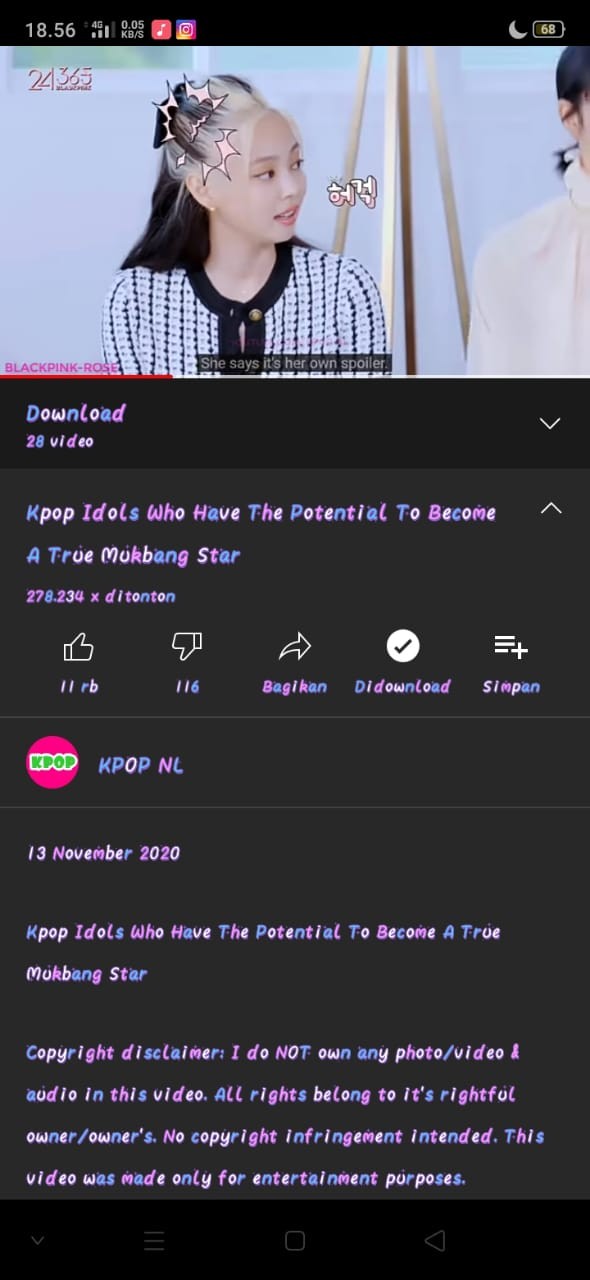Tap the Didownload checkmark button
590x1280 pixels.
tap(403, 647)
